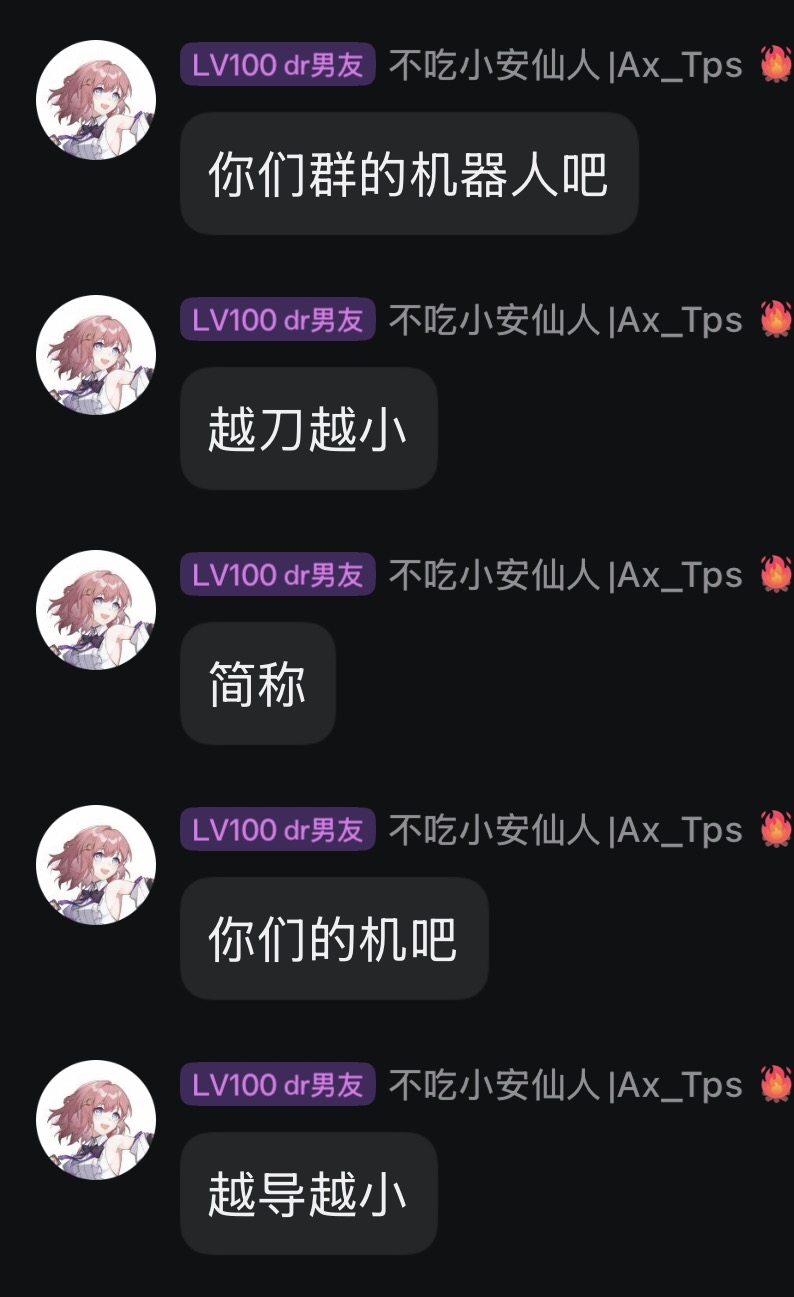
Task: View profile from avatar beside 简称 message
Action: point(96,610)
